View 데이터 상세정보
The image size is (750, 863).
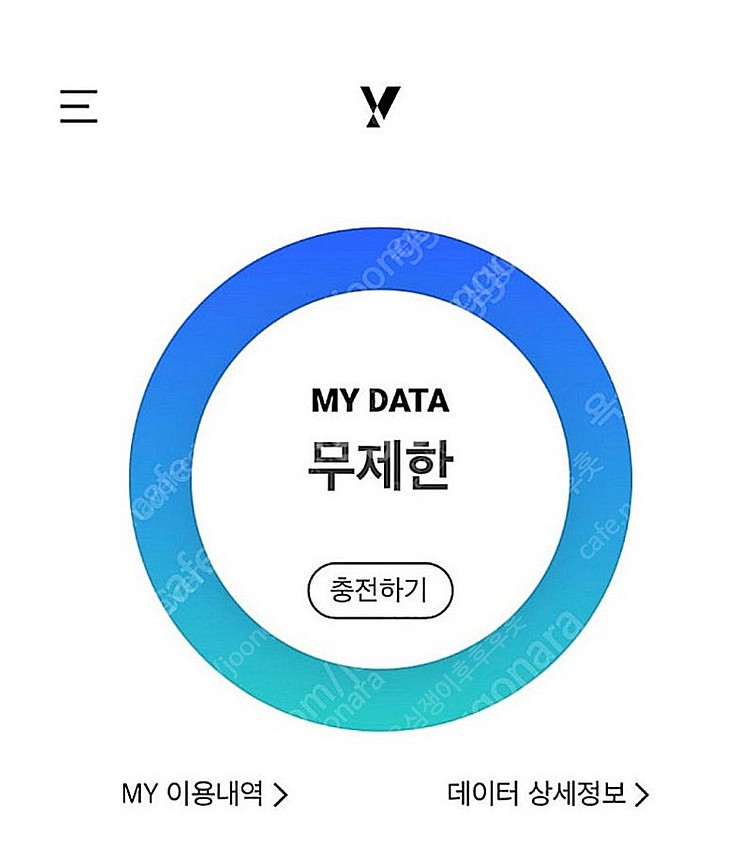[x=548, y=795]
